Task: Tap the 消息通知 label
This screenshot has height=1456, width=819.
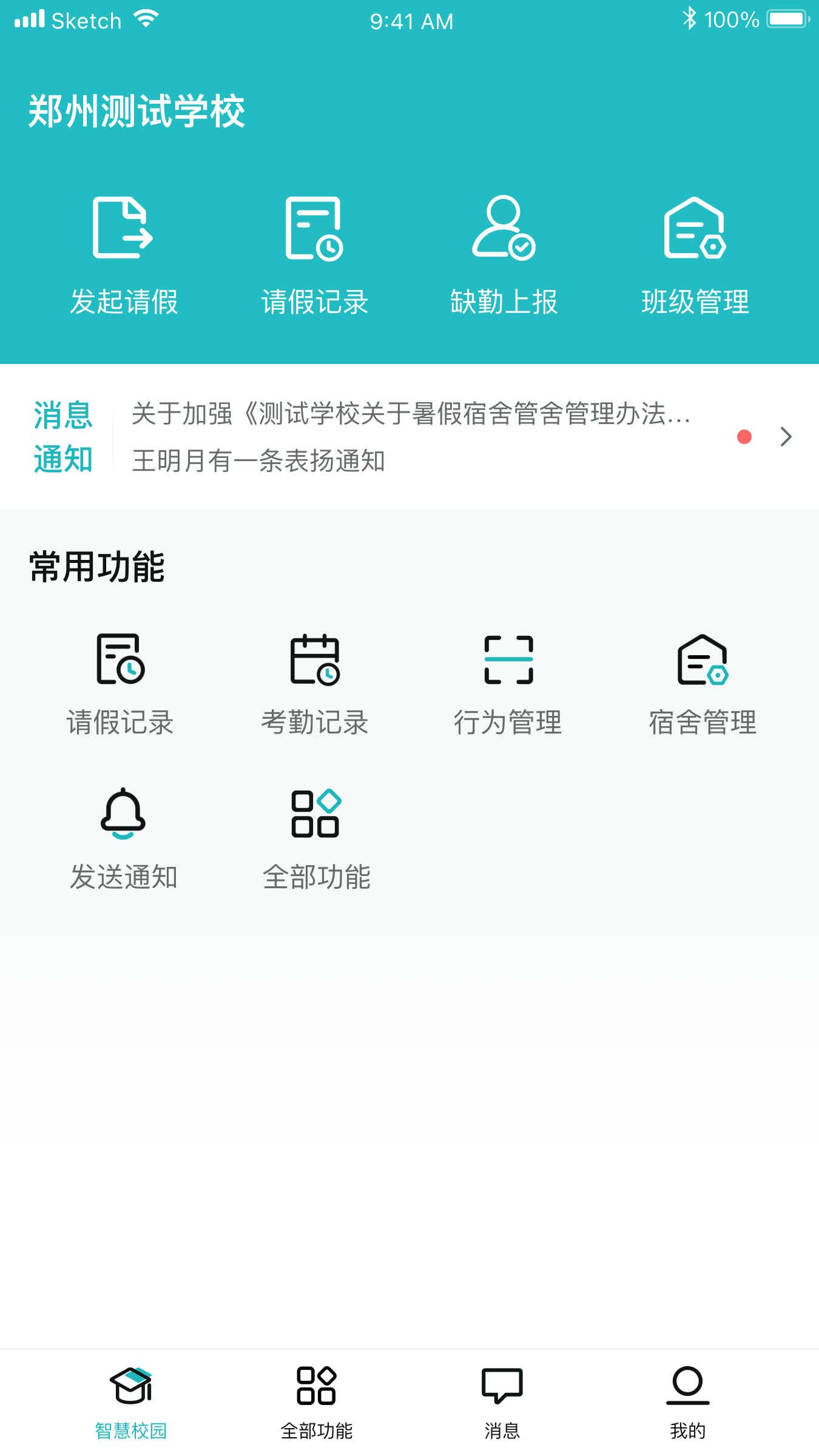Action: [x=62, y=438]
